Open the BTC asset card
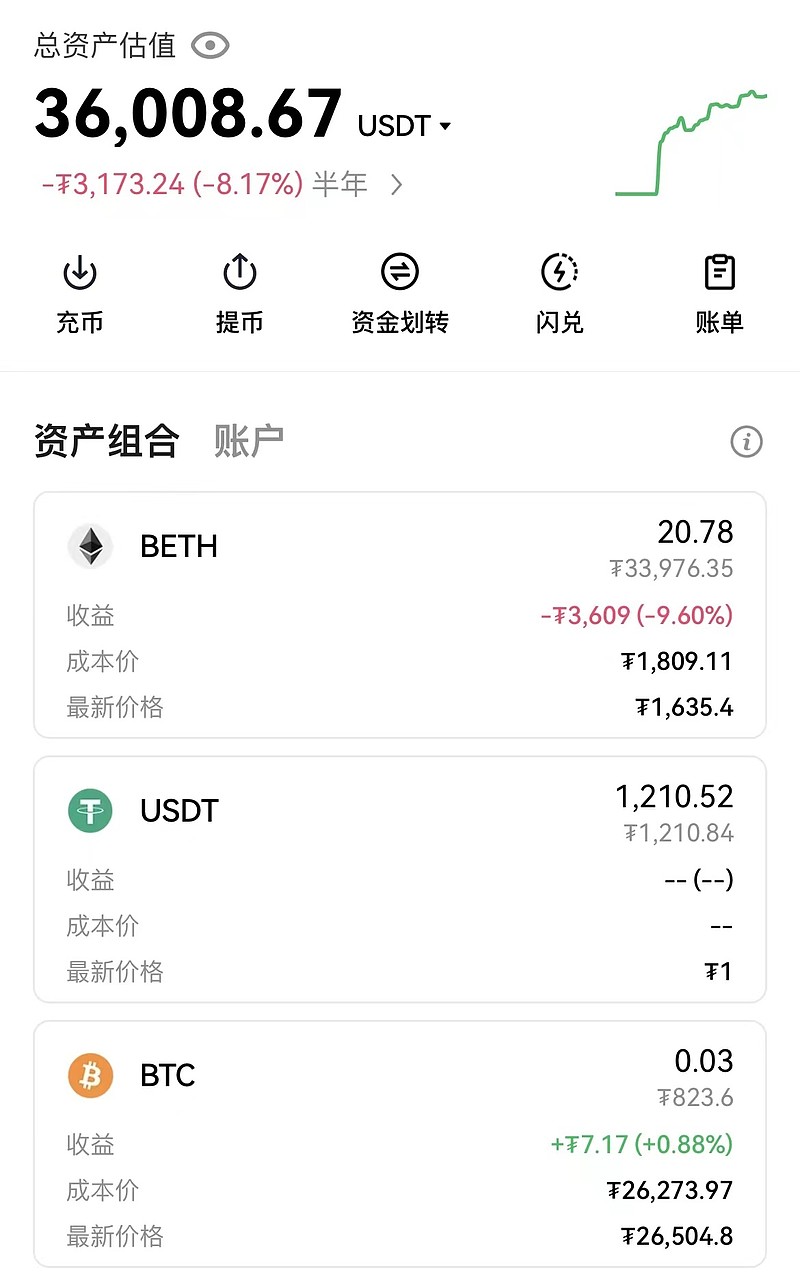This screenshot has height=1281, width=800. click(x=400, y=1143)
